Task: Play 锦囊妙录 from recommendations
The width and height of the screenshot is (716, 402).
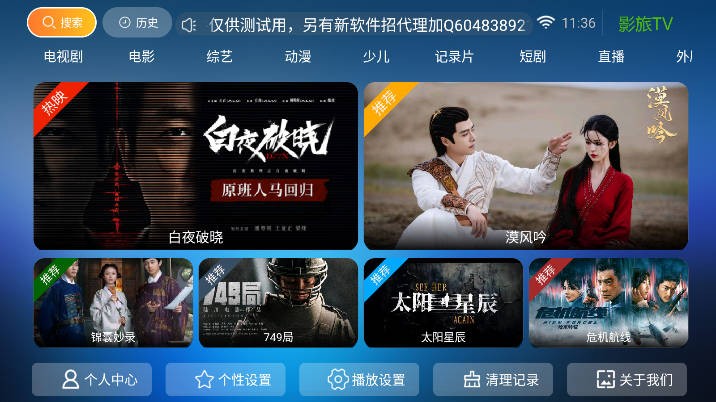Action: pos(113,302)
